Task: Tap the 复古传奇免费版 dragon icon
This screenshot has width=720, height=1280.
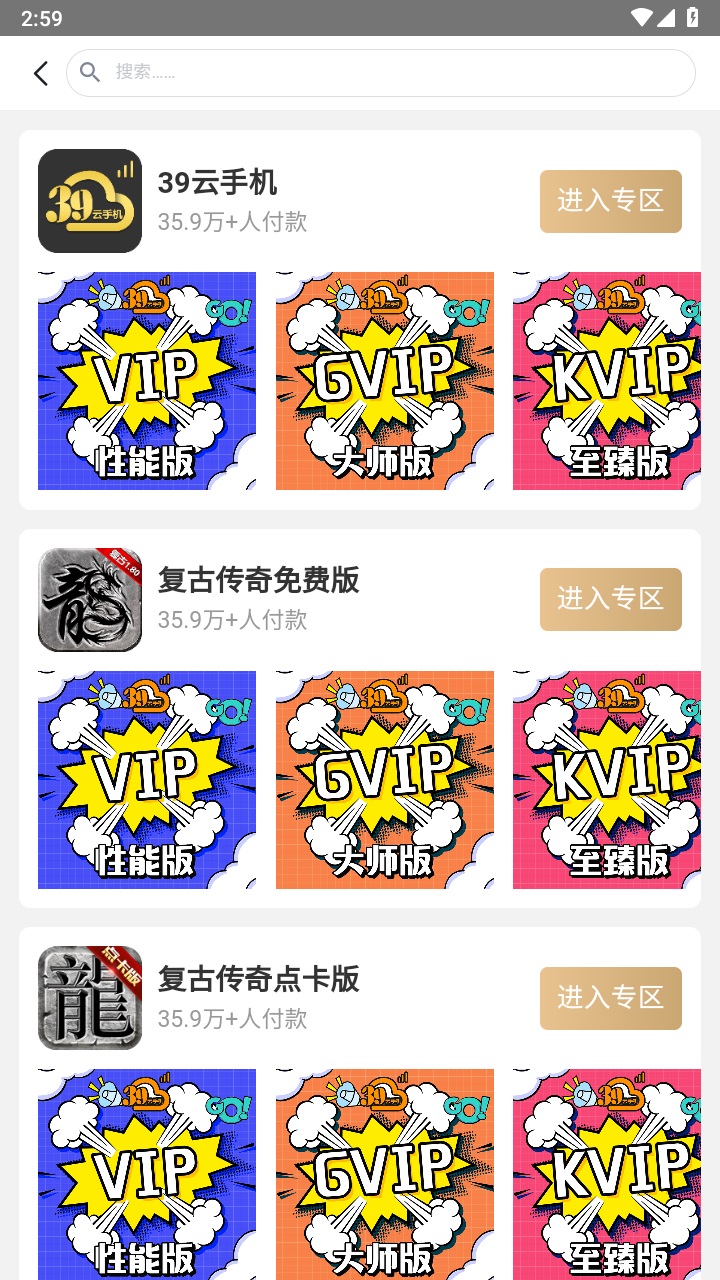Action: point(90,598)
